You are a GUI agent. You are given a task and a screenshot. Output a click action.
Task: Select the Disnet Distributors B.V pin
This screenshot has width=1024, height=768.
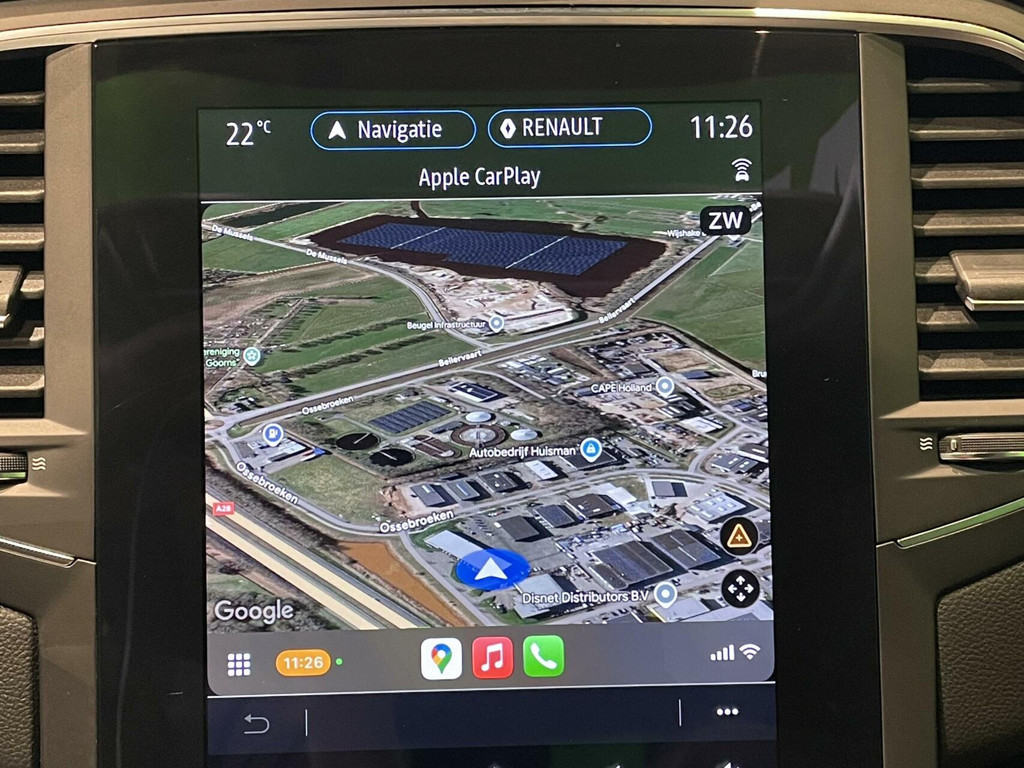[x=662, y=596]
